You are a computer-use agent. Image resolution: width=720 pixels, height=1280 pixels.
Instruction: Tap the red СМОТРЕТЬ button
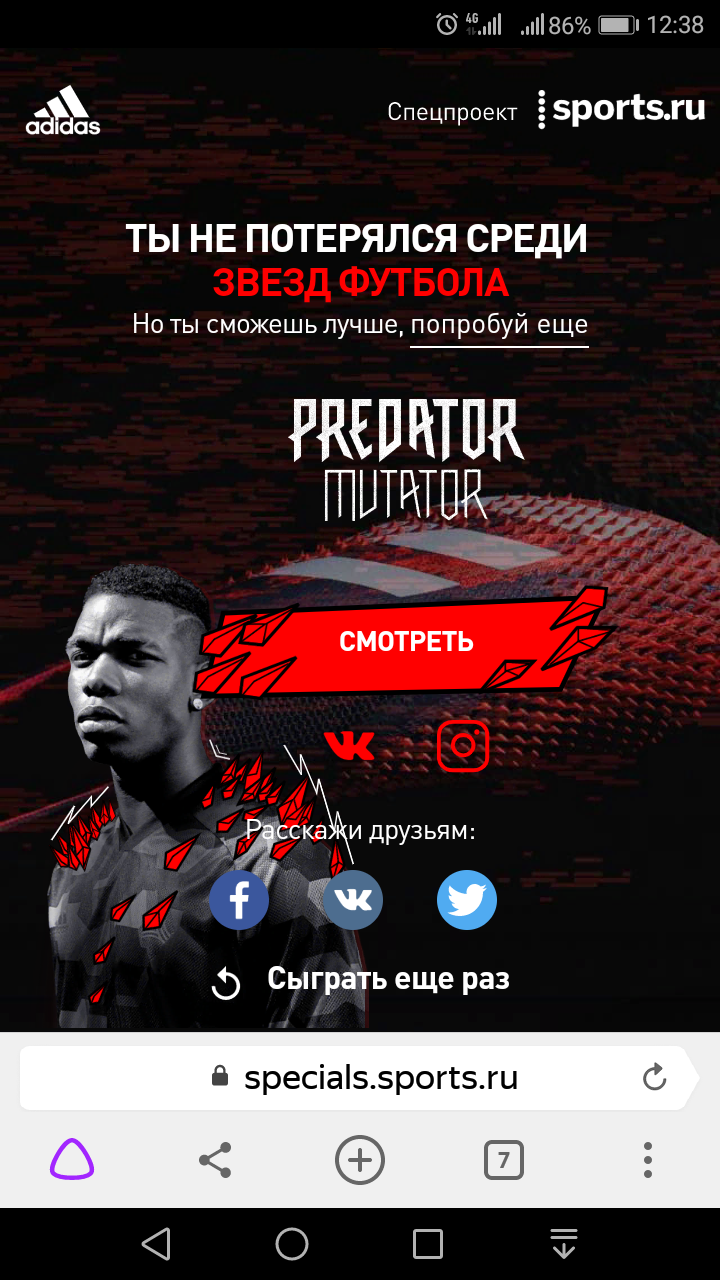(405, 642)
